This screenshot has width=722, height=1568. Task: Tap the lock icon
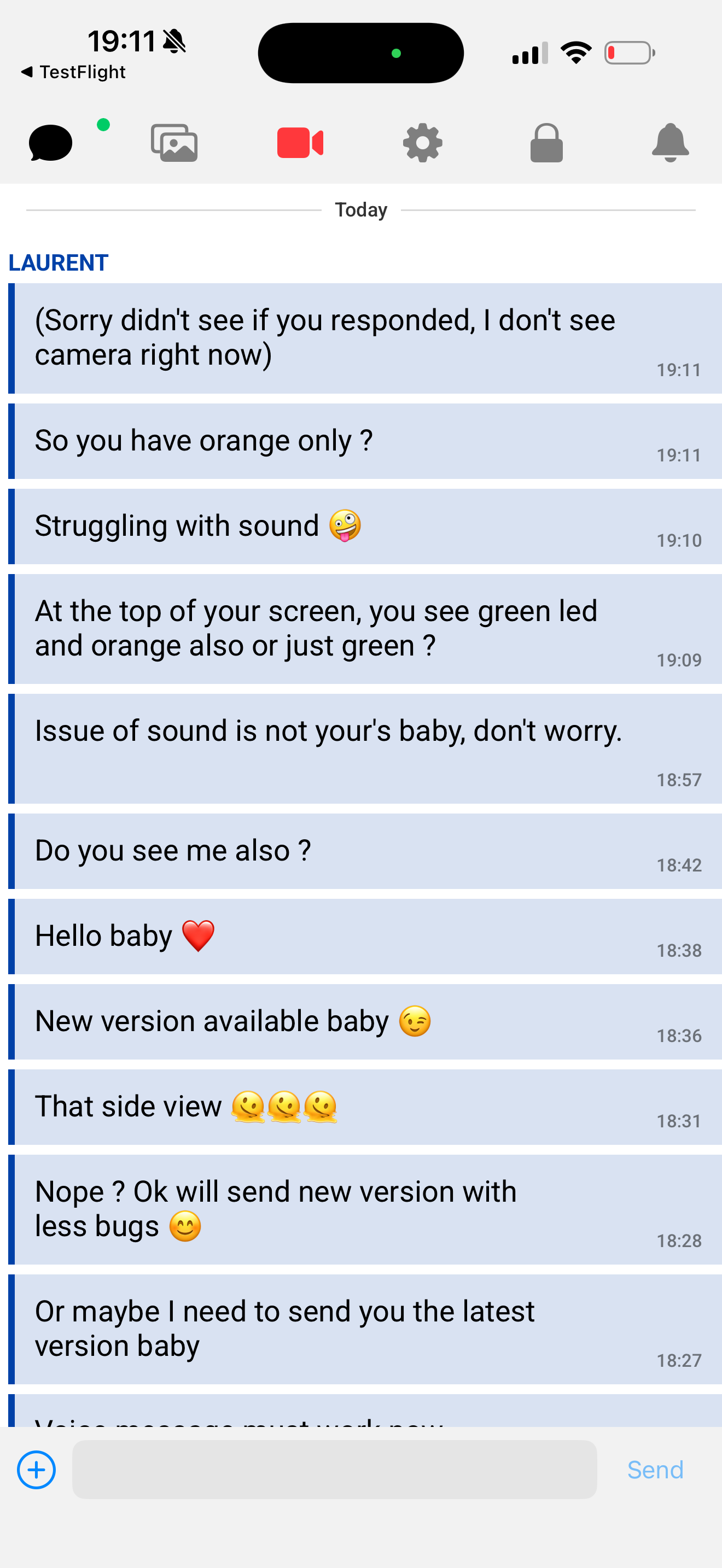coord(546,143)
